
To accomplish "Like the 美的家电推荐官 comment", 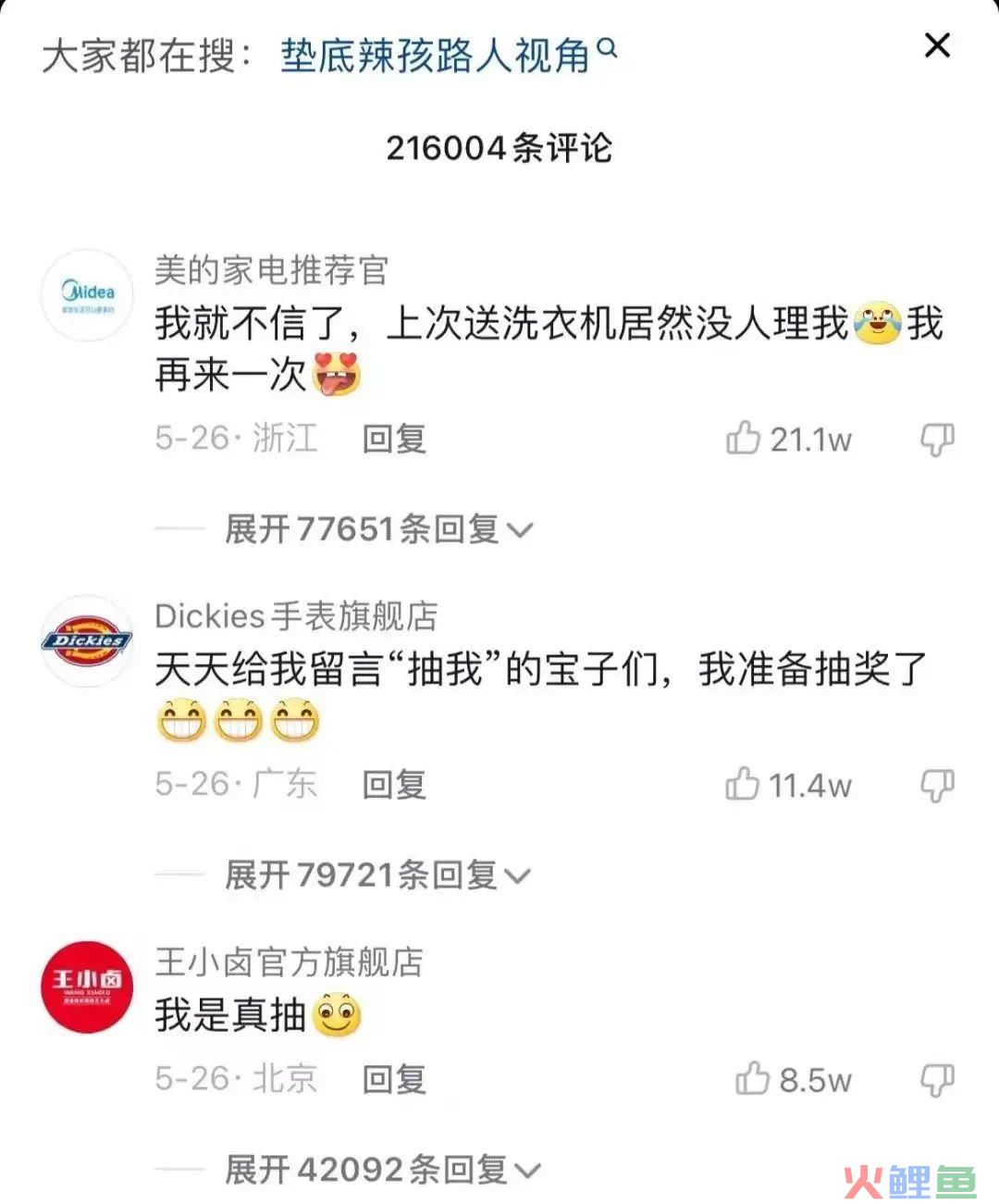I will point(744,438).
